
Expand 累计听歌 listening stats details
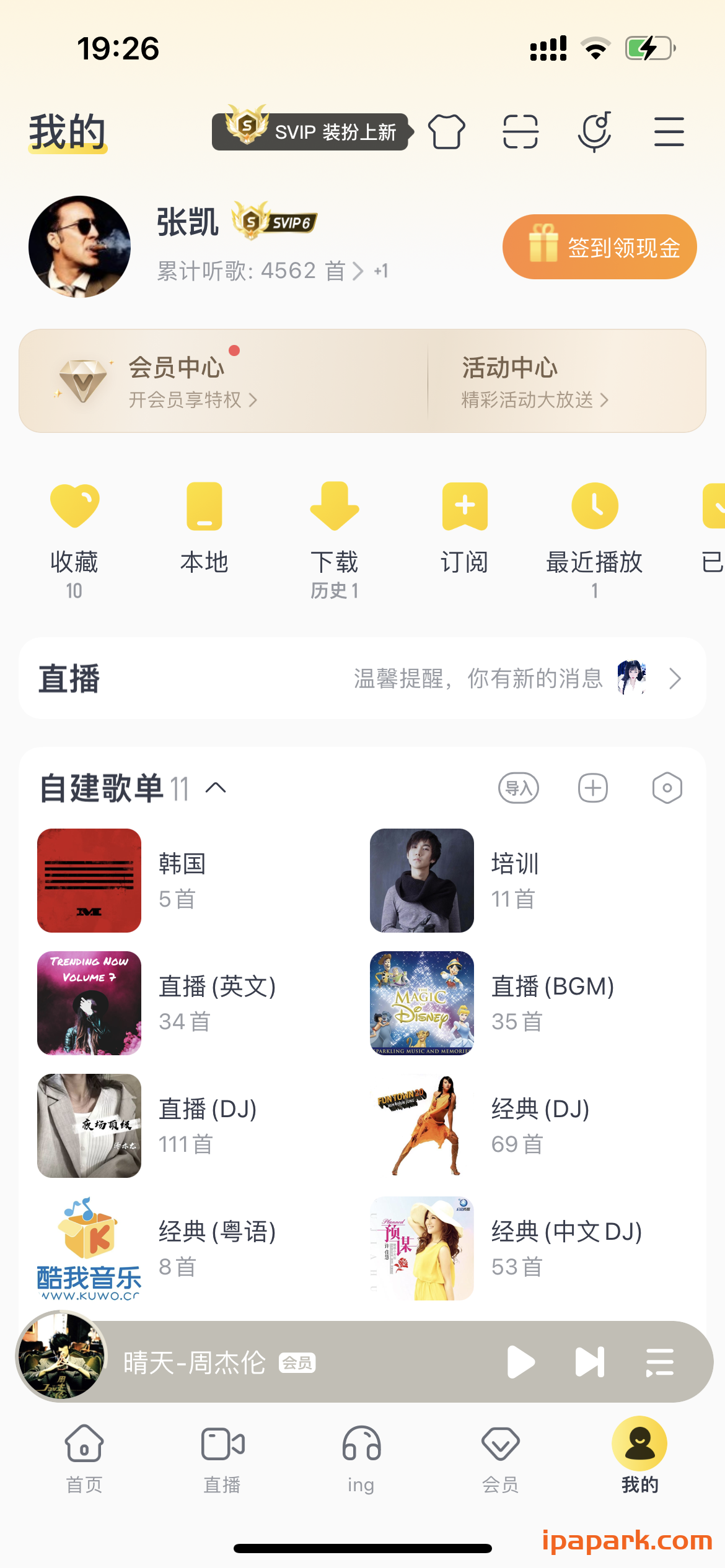tap(358, 271)
